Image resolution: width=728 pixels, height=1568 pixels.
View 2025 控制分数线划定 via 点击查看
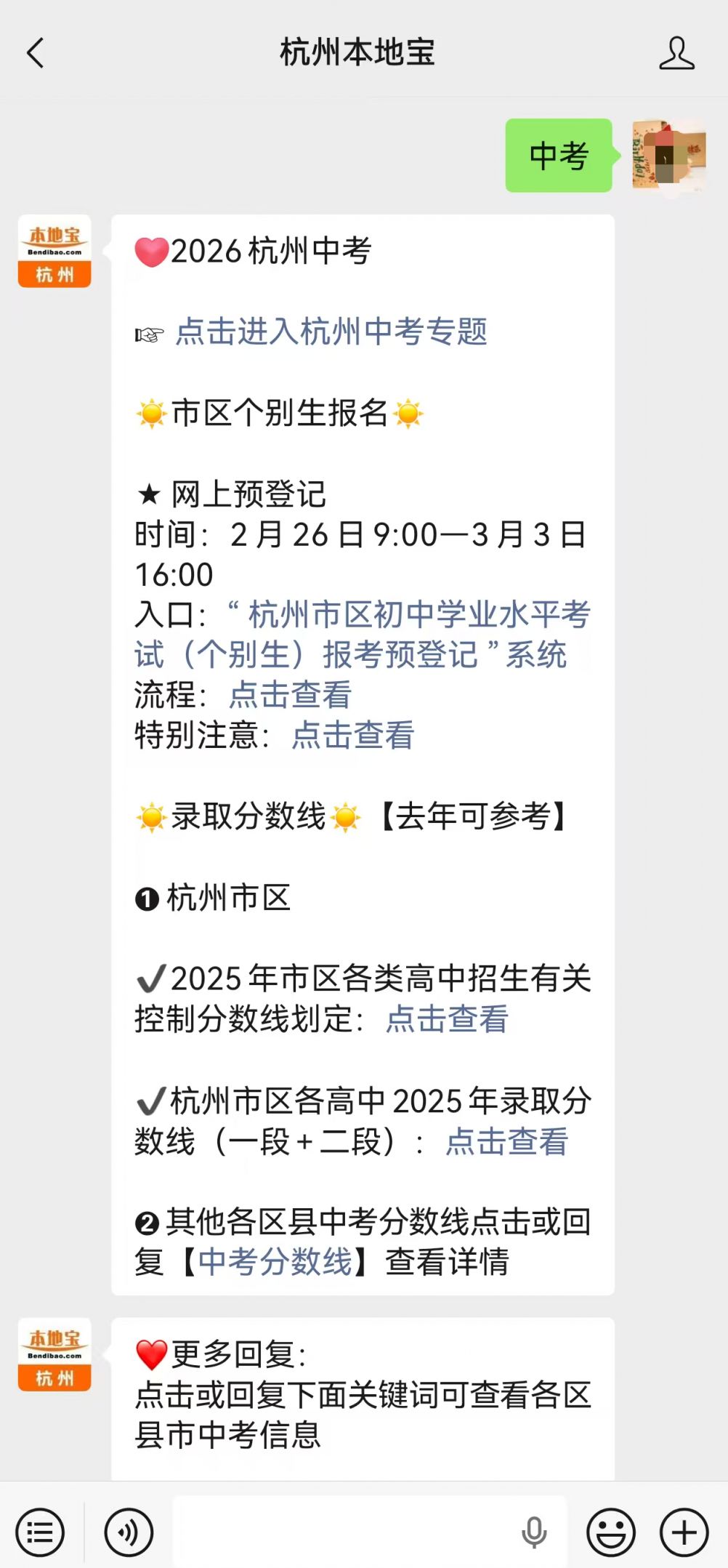tap(447, 1019)
